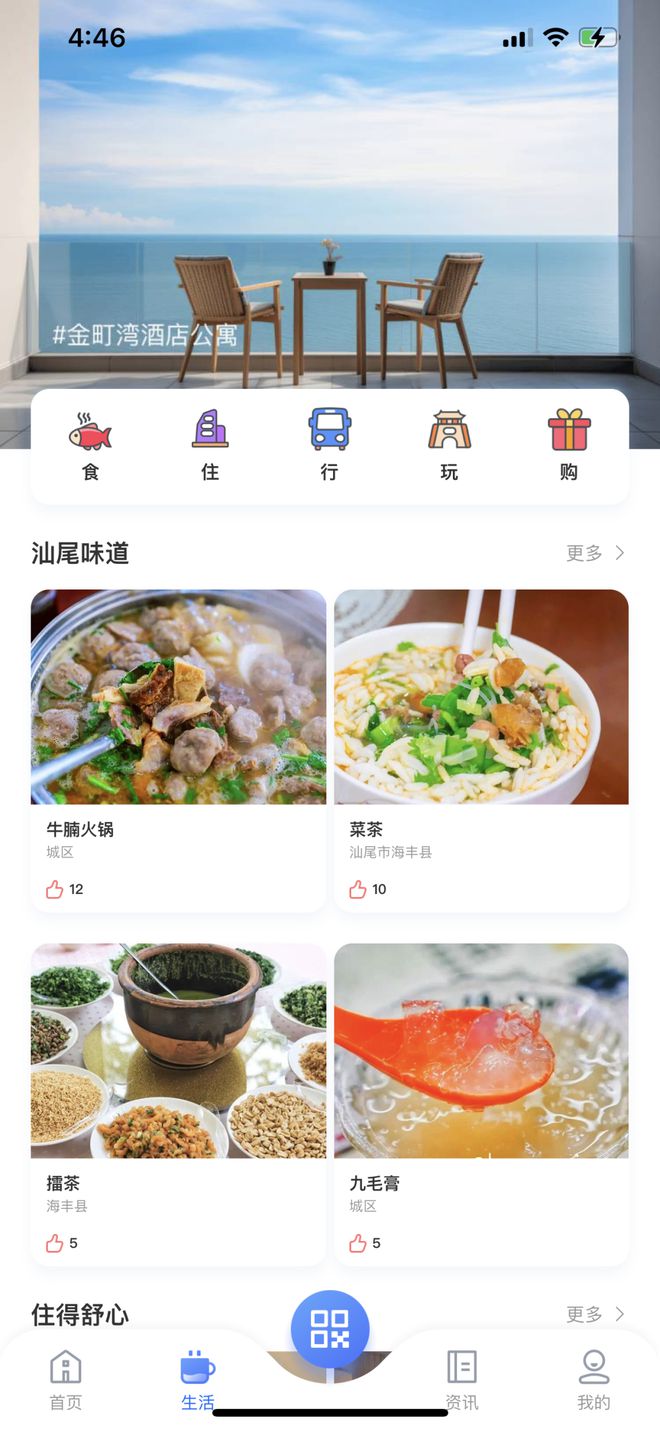660x1429 pixels.
Task: View 更多 for 住得舒心
Action: point(595,1314)
